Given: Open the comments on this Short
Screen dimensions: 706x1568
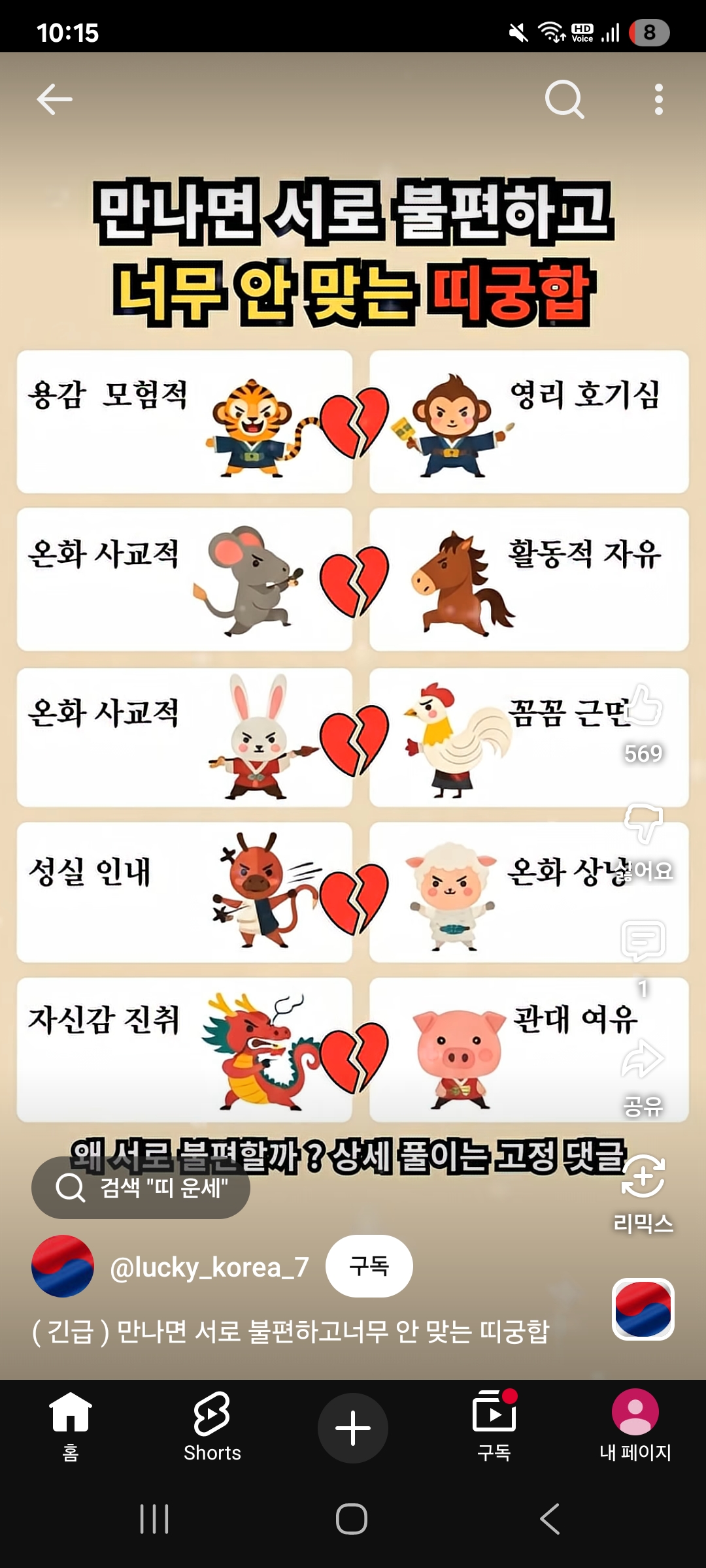Looking at the screenshot, I should 643,941.
